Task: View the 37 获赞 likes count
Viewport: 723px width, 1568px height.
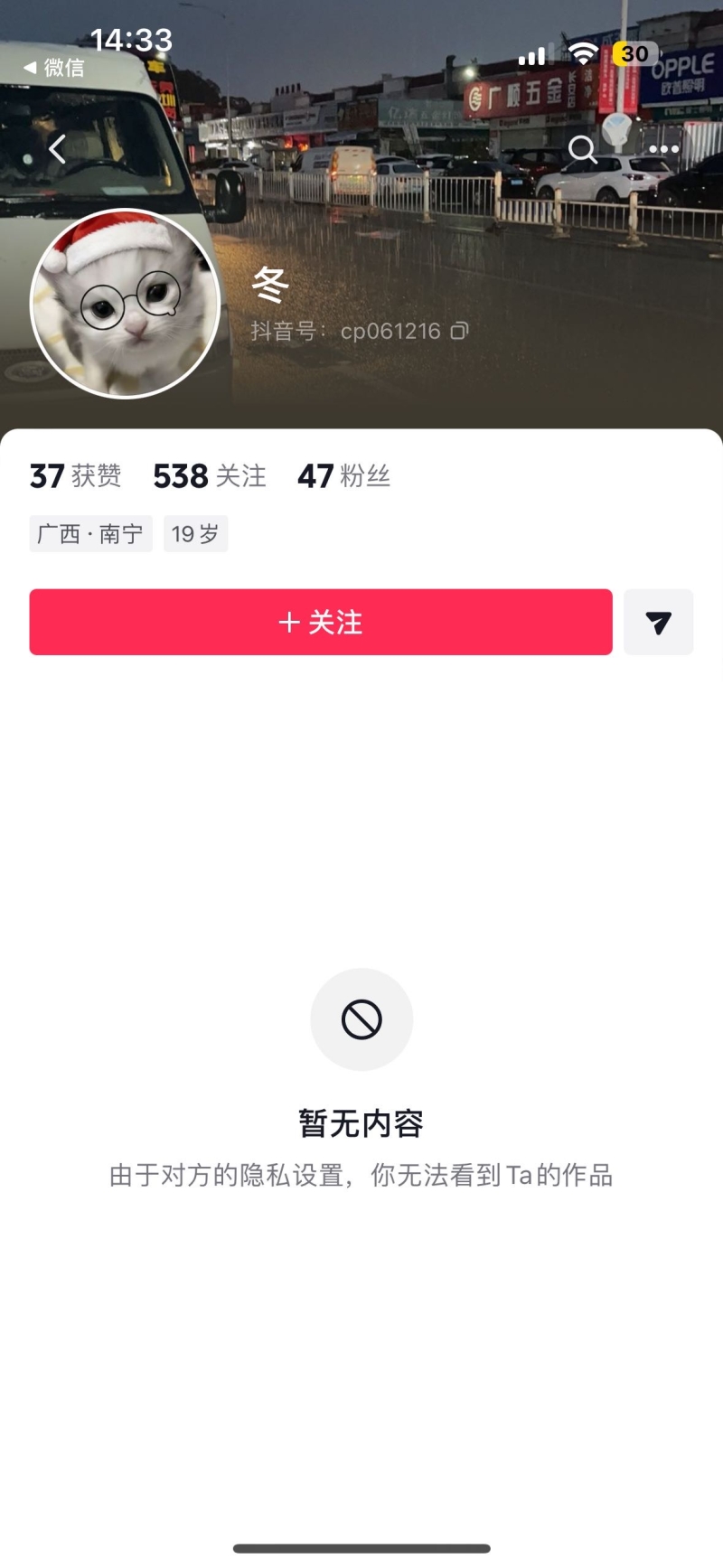Action: [76, 476]
